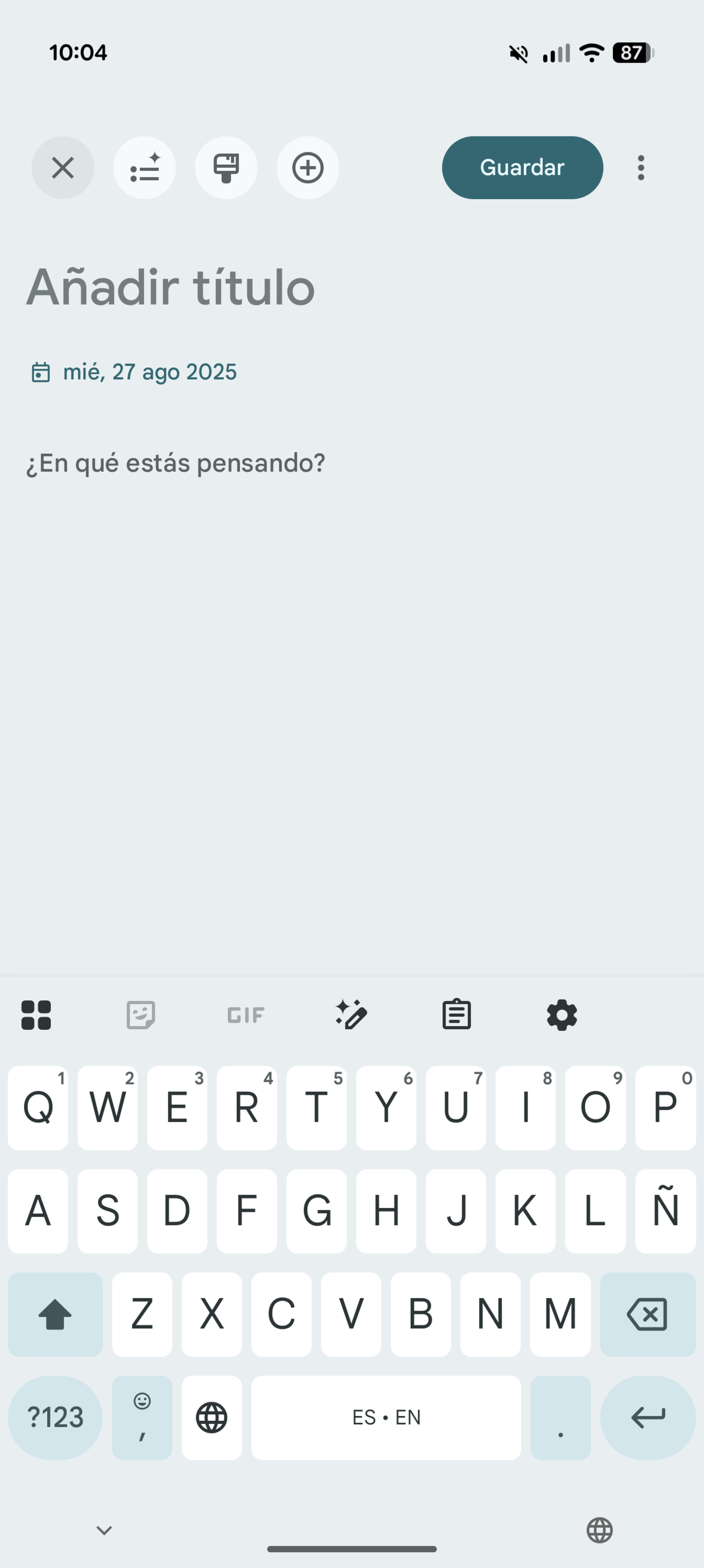Tap the add attachment plus icon
Image resolution: width=704 pixels, height=1568 pixels.
click(x=308, y=167)
